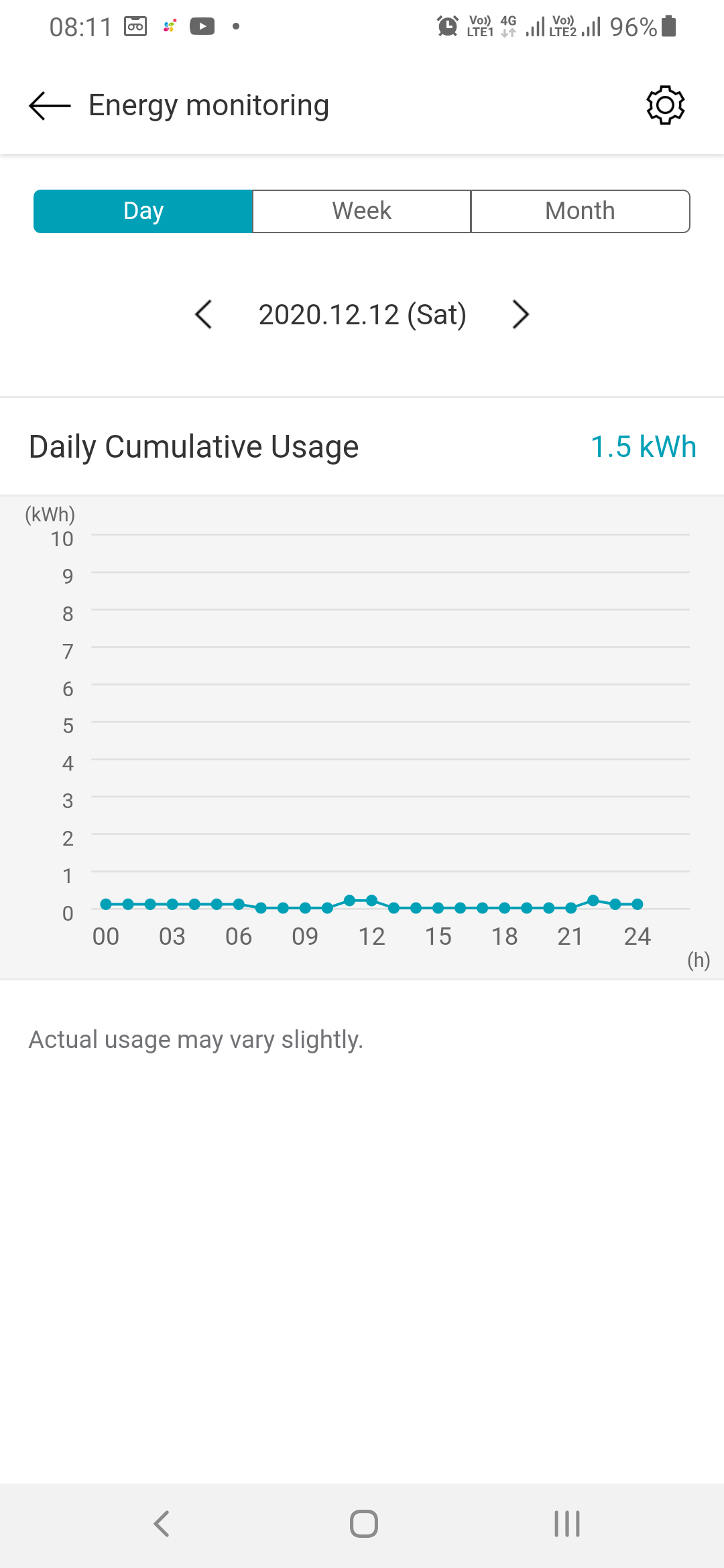The width and height of the screenshot is (724, 1568).
Task: Select the Day tab
Action: [143, 211]
